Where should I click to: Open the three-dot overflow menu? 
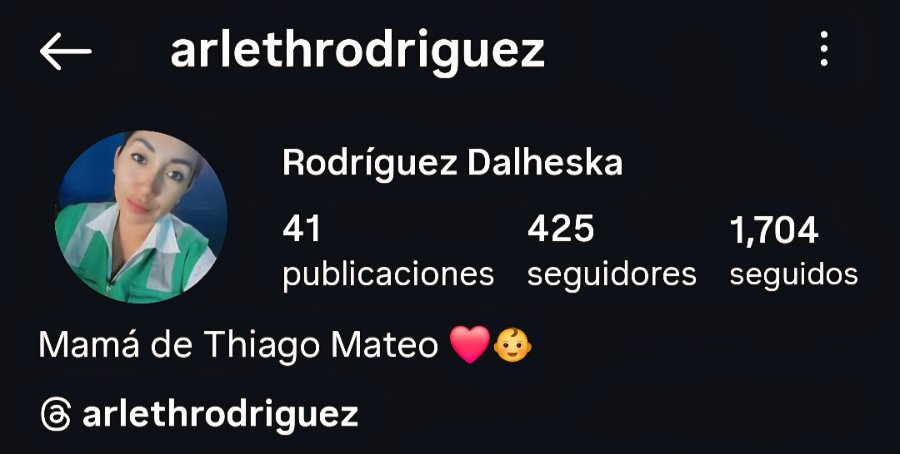[x=823, y=49]
